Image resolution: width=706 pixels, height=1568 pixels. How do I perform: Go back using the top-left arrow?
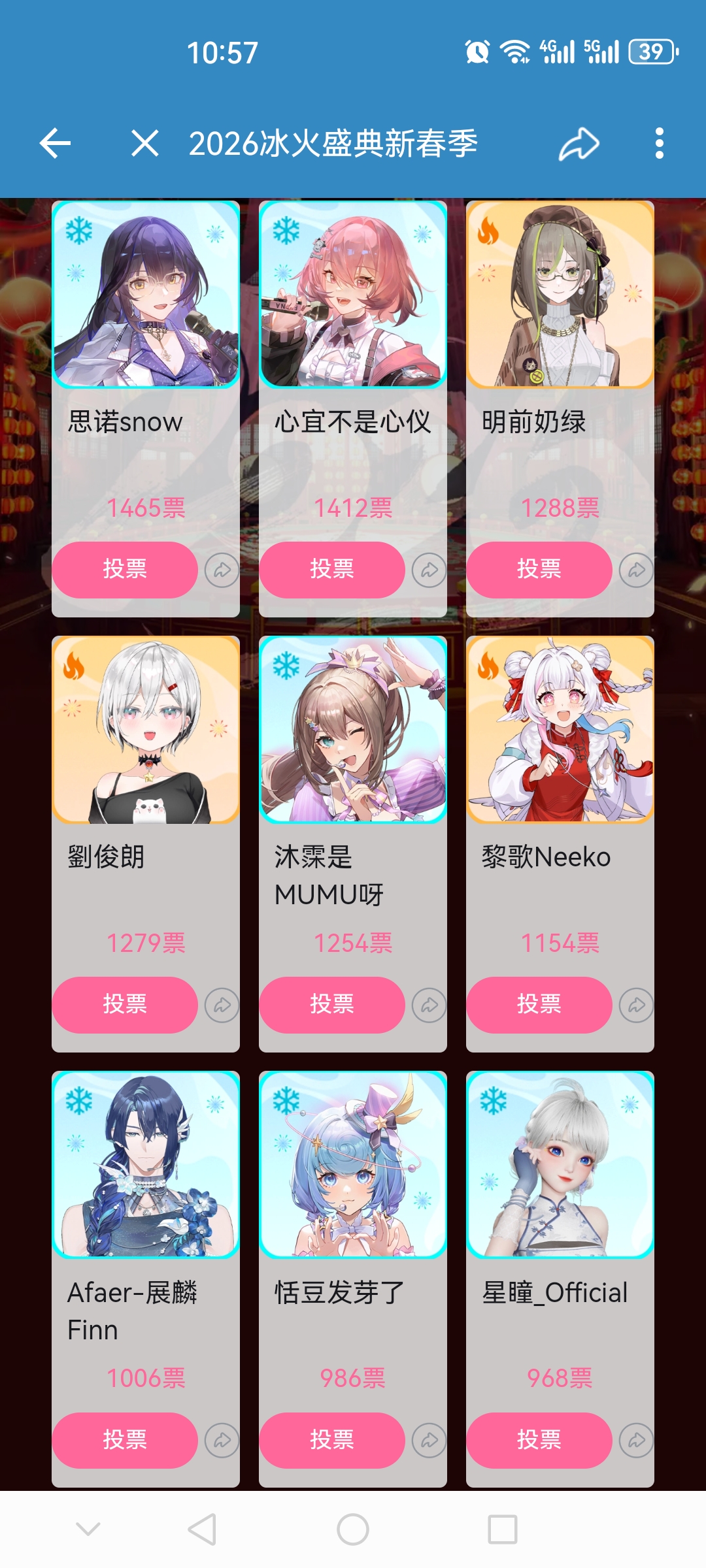click(55, 143)
